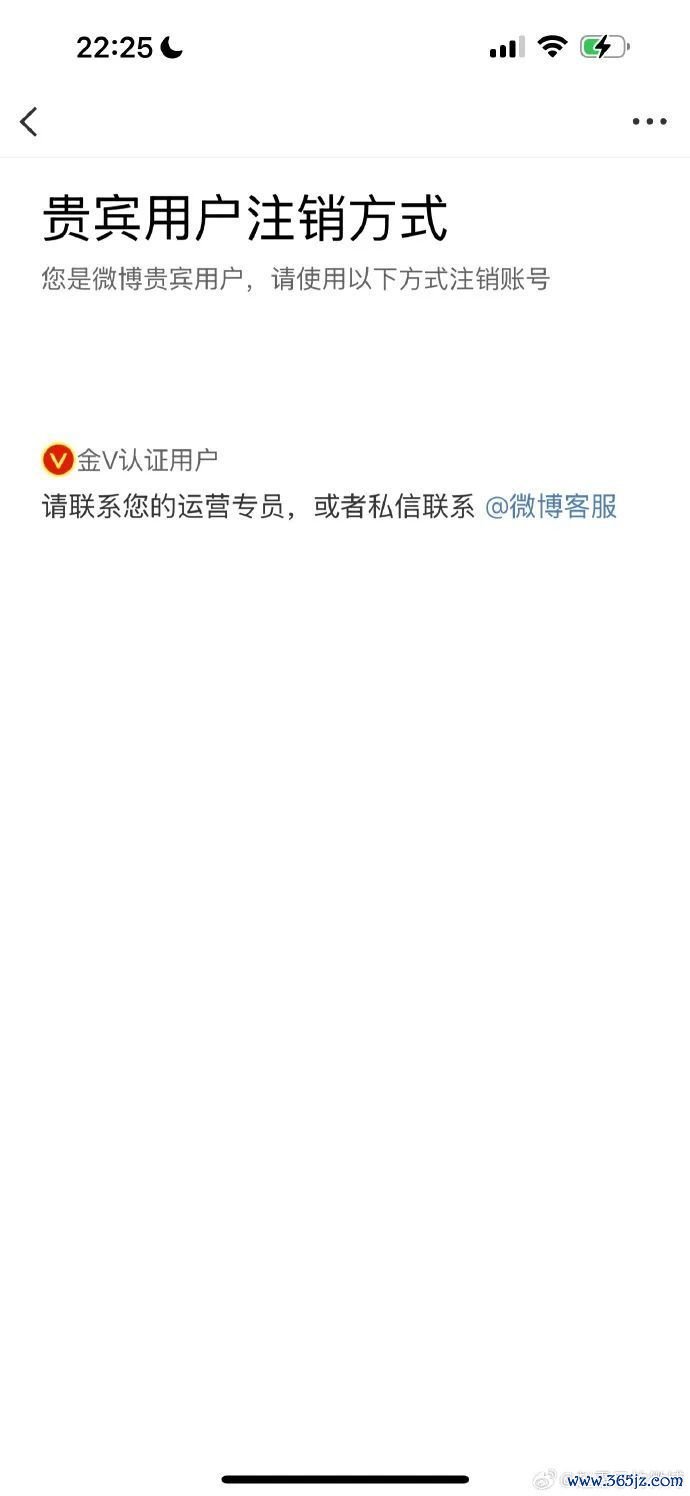This screenshot has width=690, height=1496.
Task: Open the @微博客服 link
Action: [551, 507]
